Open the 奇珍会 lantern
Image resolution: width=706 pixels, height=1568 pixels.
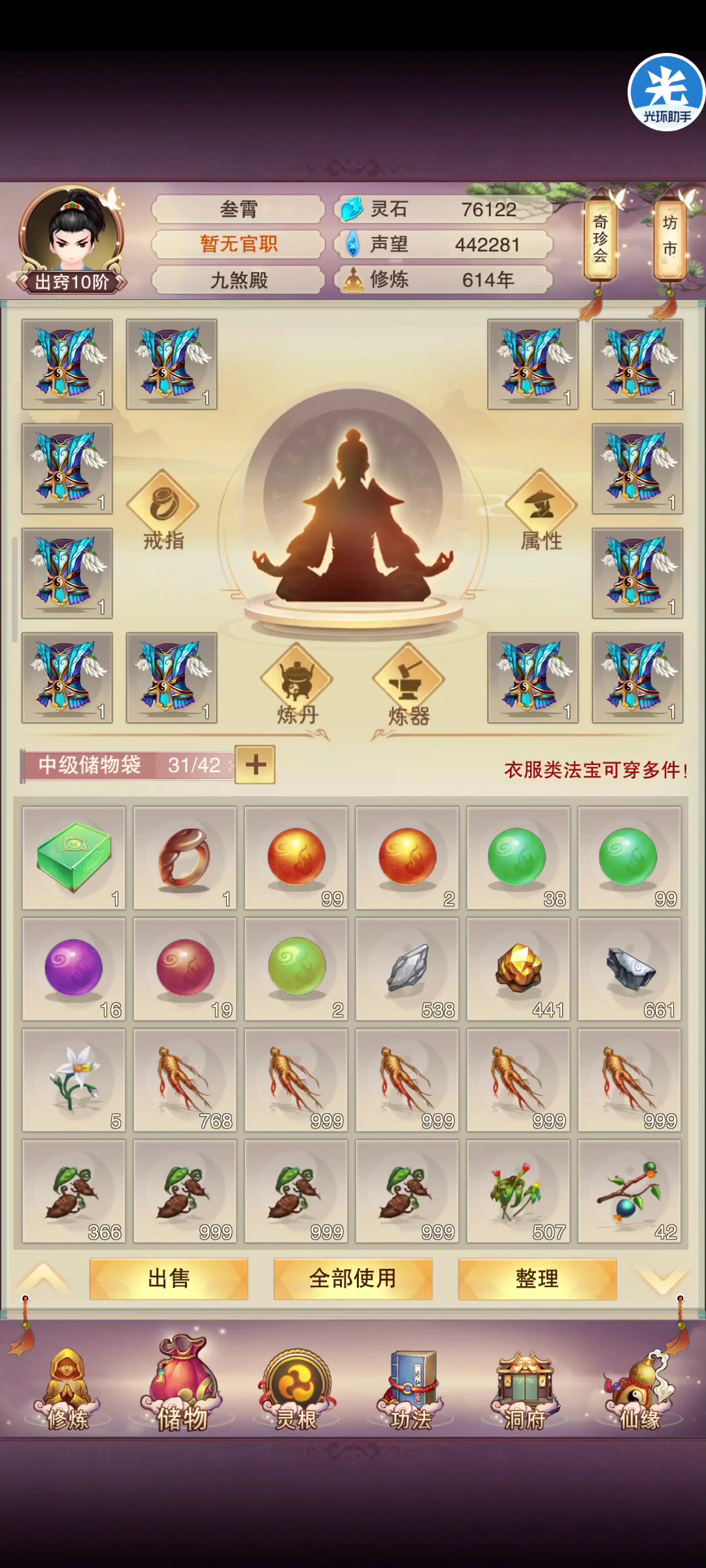600,239
